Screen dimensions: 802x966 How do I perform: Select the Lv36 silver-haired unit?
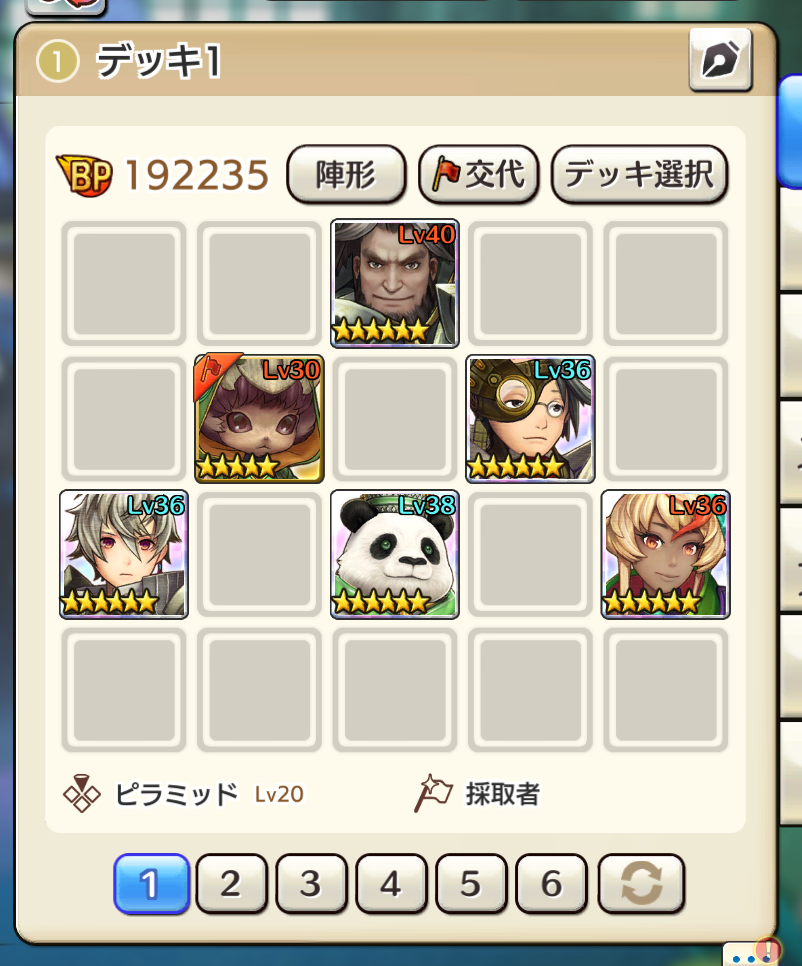[124, 554]
